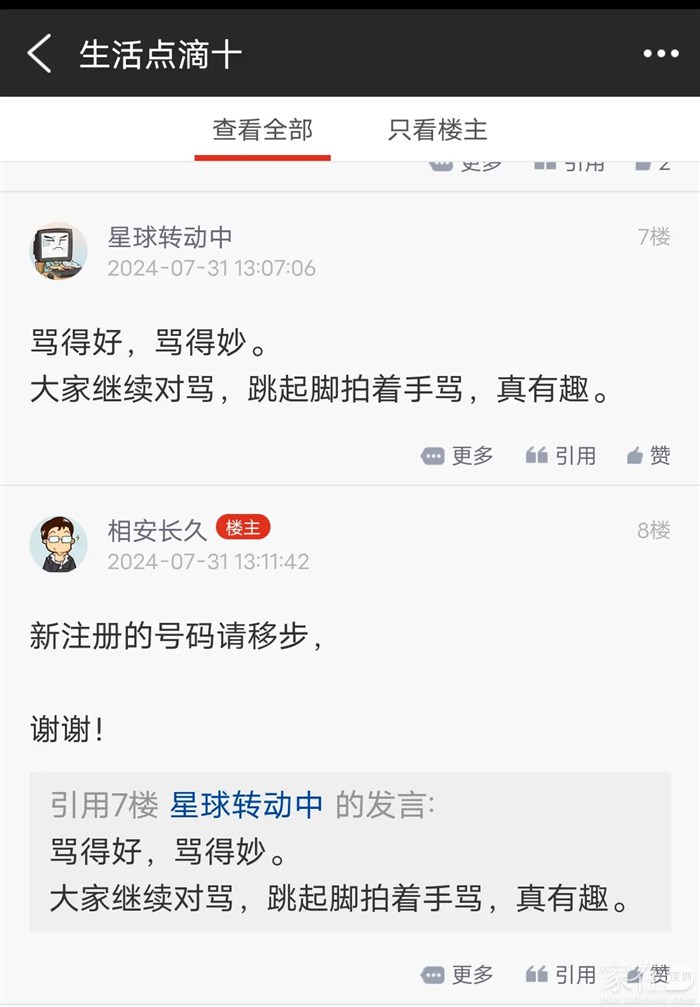This screenshot has height=1007, width=700.
Task: Quote 星球转动中's floor 7 post with 引用
Action: pyautogui.click(x=561, y=456)
